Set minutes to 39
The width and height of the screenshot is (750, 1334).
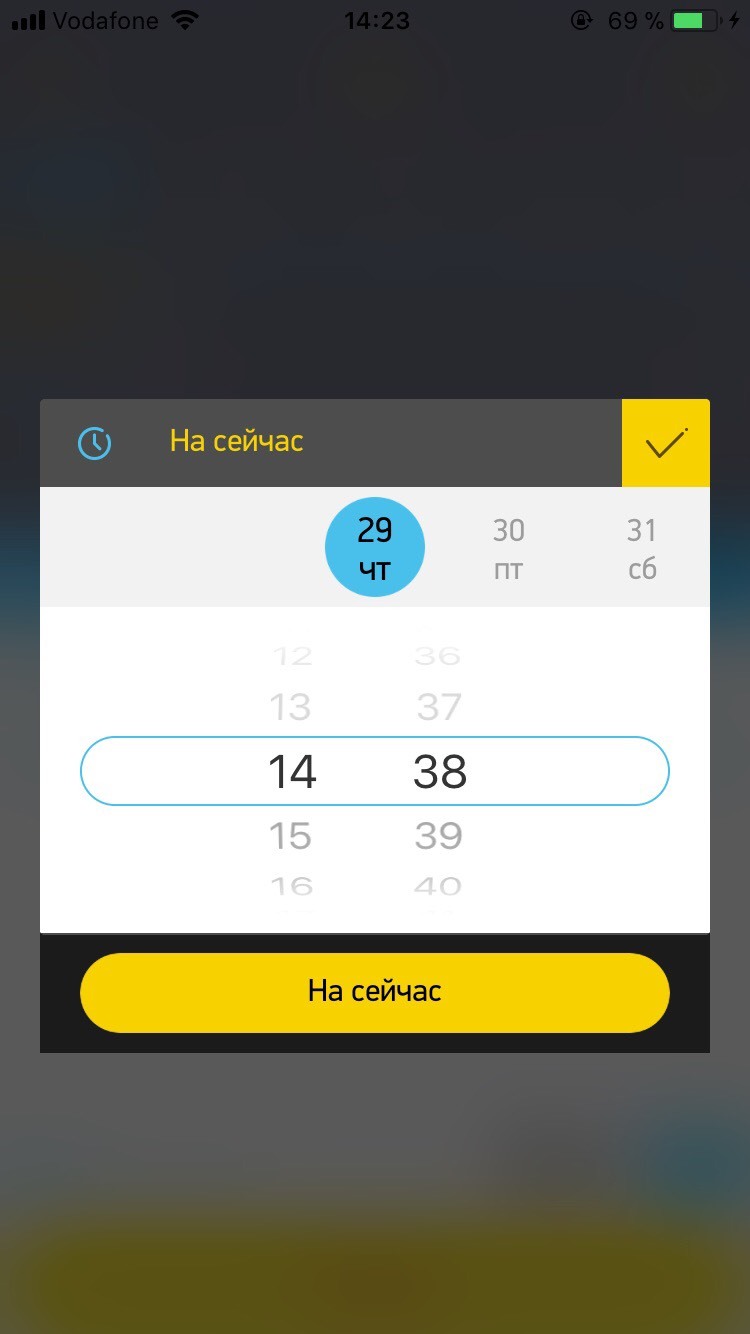coord(439,836)
